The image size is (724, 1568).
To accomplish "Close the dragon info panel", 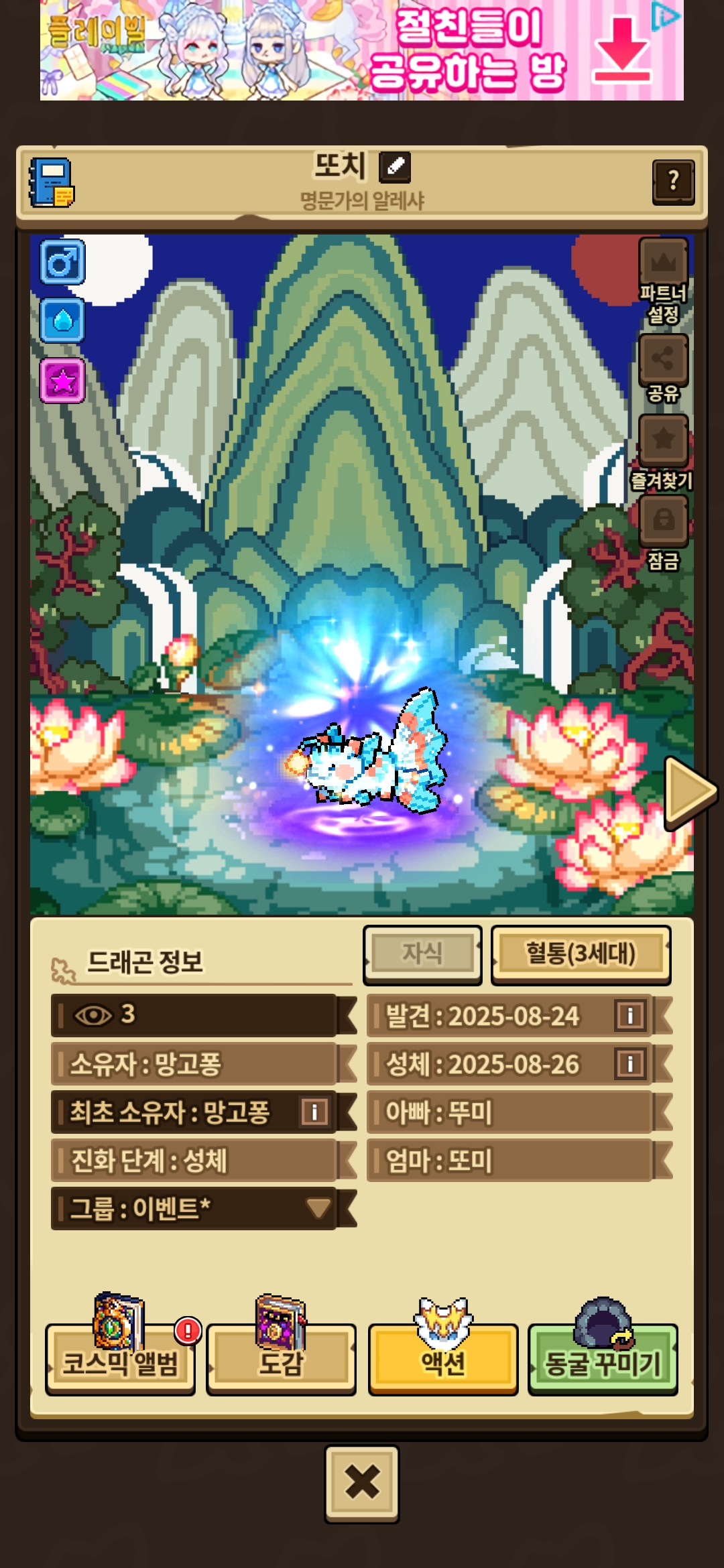I will 362,1483.
